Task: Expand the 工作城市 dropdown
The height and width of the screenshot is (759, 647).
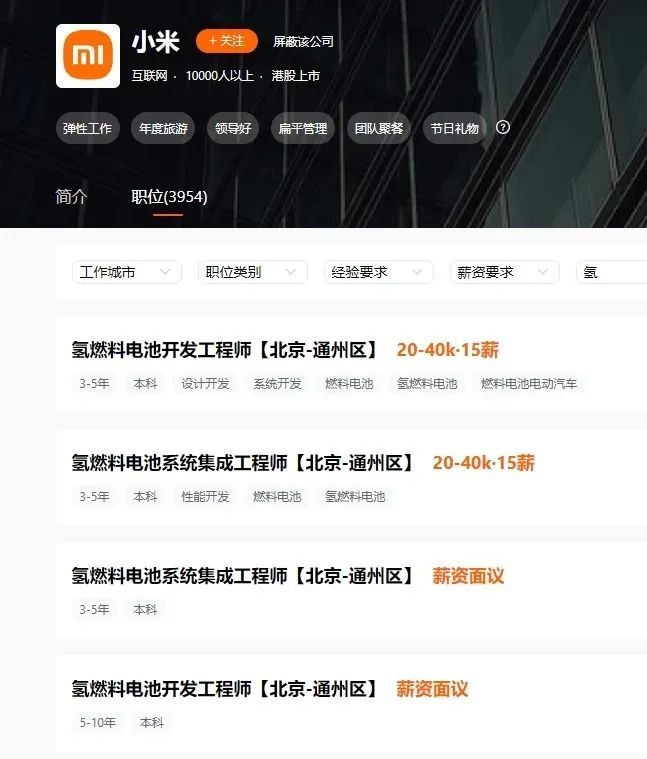Action: click(126, 272)
